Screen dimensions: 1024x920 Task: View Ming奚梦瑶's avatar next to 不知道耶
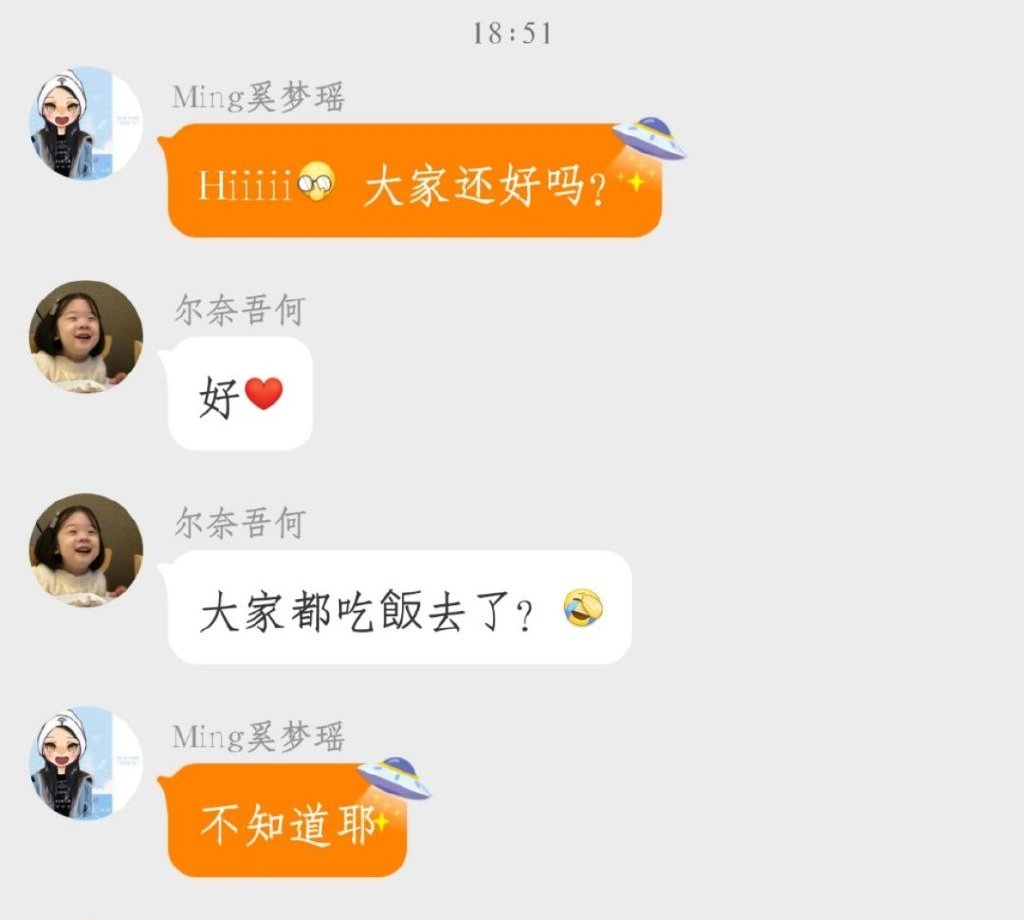85,763
